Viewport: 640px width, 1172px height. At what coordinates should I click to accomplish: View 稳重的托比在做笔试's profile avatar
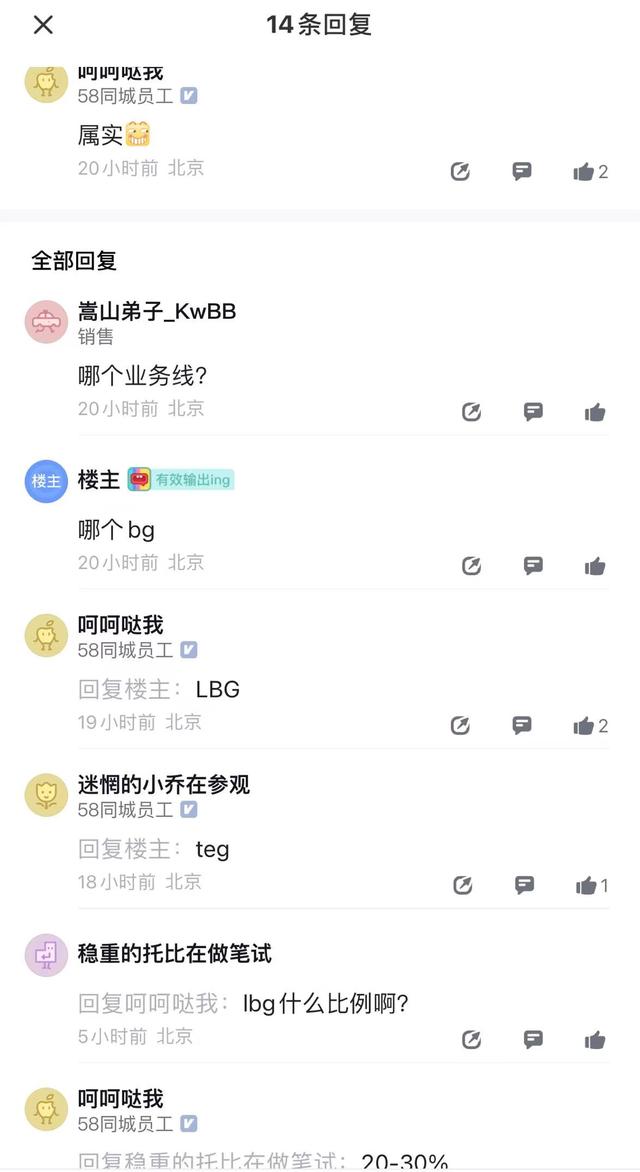tap(45, 955)
